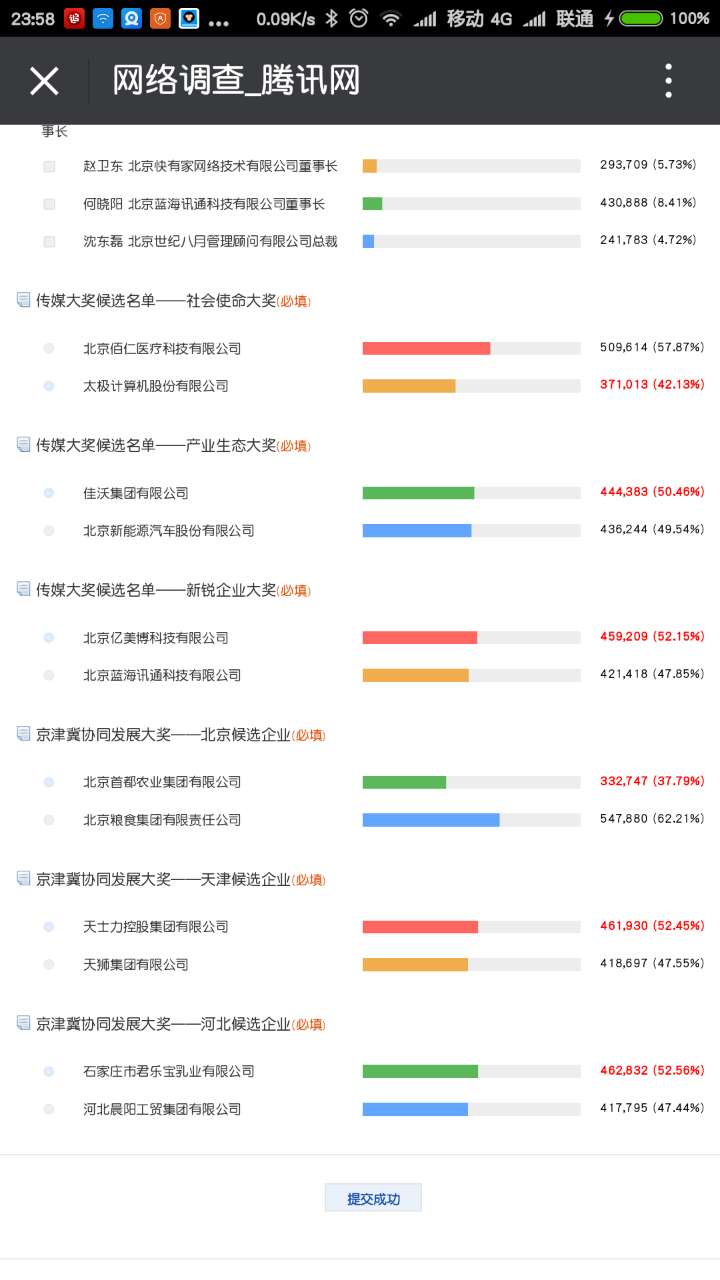This screenshot has width=720, height=1280.
Task: Pick 河北晨阳工贸集团有限公司
Action: (x=49, y=1109)
